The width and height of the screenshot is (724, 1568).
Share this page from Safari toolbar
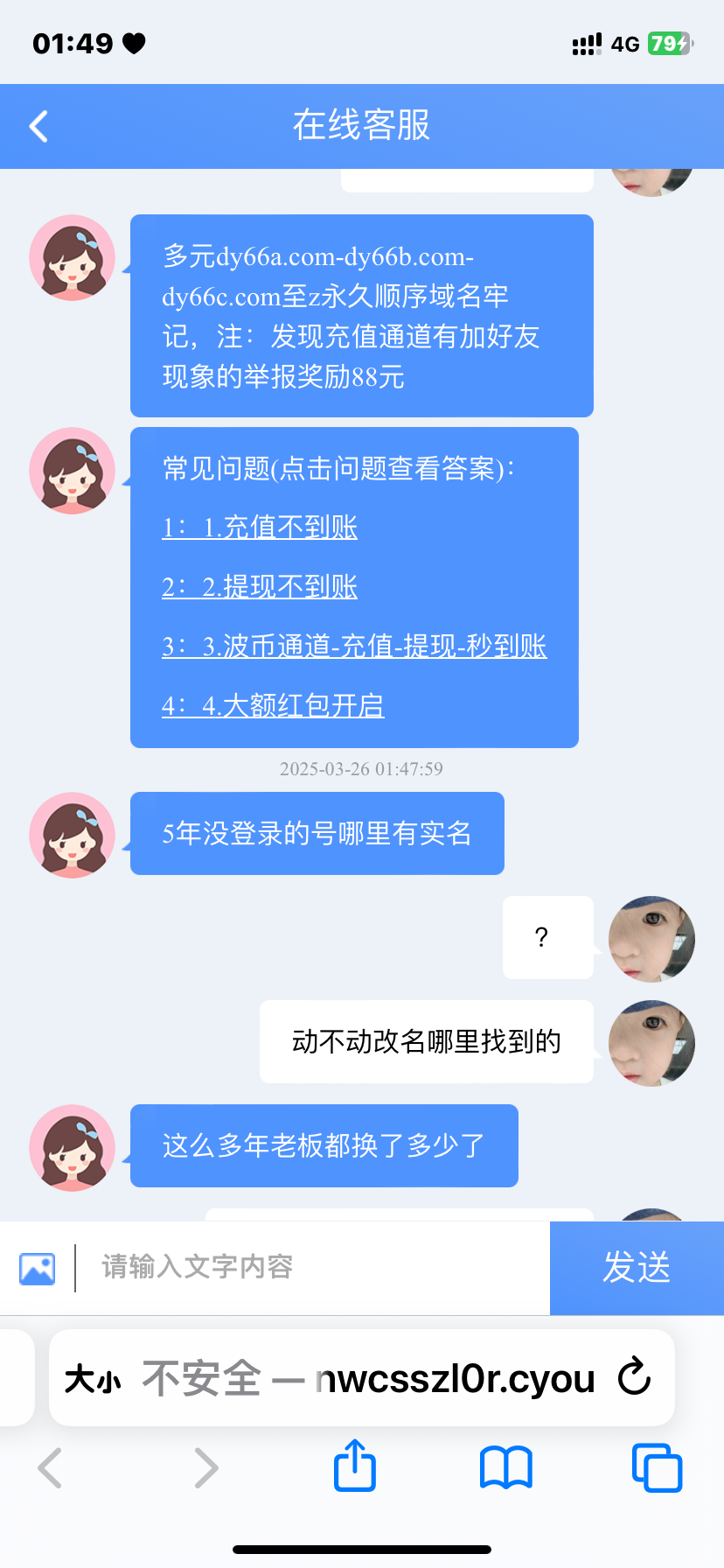355,1466
